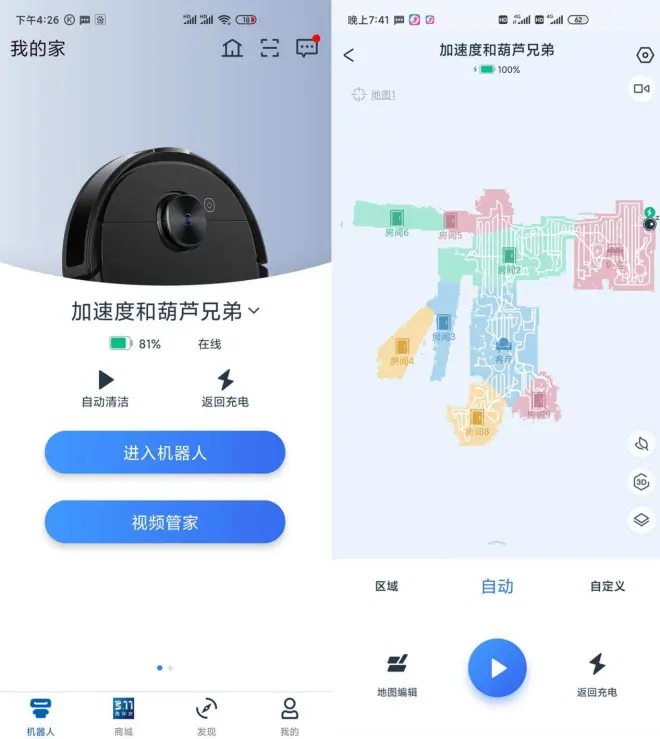This screenshot has width=660, height=739.
Task: Start 自动清洁 on the robot card
Action: pos(105,388)
